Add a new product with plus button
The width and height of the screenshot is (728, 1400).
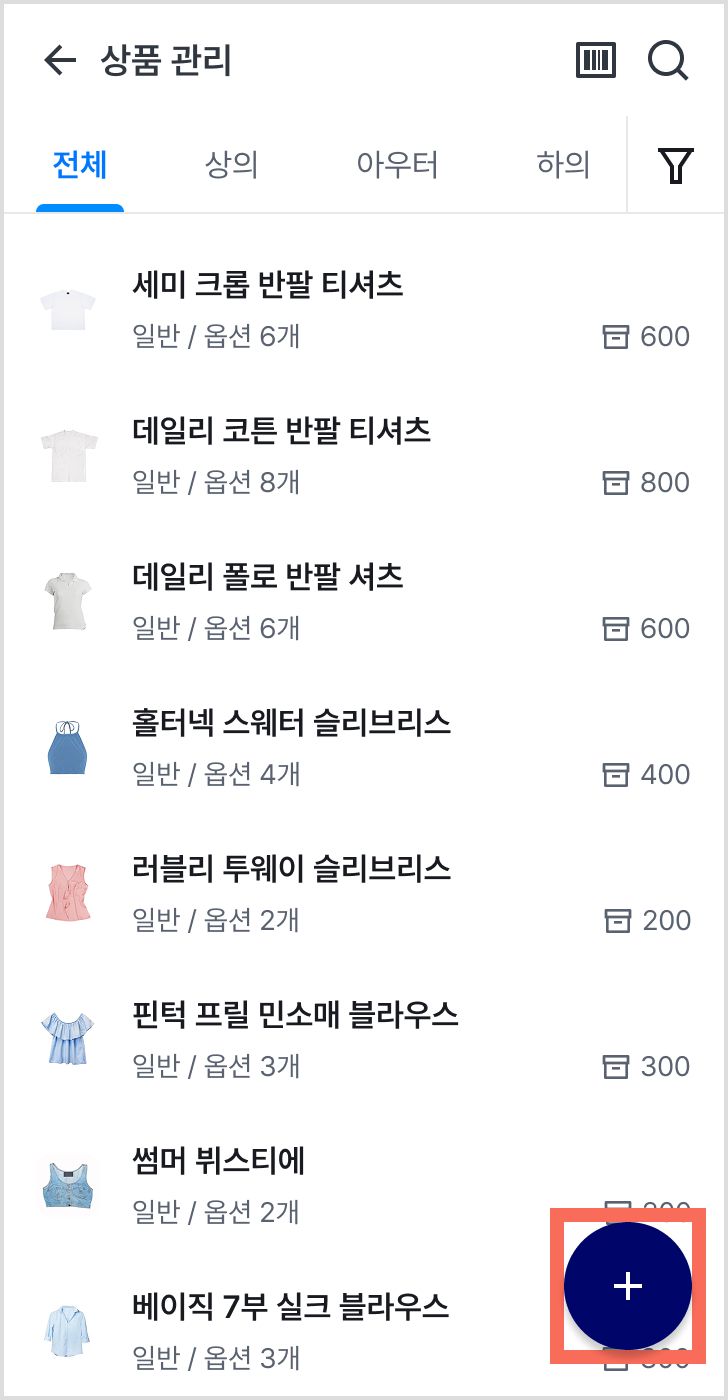pos(628,1286)
